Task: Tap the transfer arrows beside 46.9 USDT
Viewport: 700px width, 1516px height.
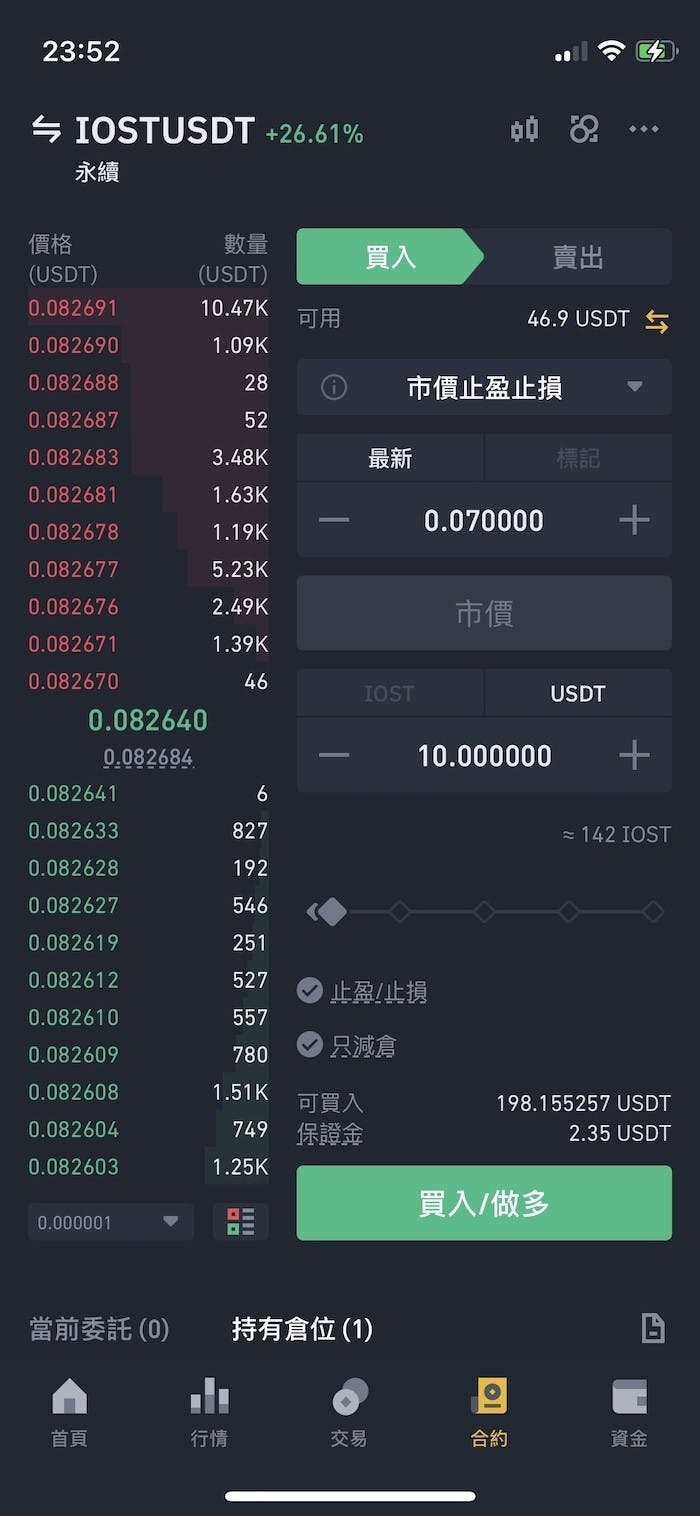Action: click(656, 321)
